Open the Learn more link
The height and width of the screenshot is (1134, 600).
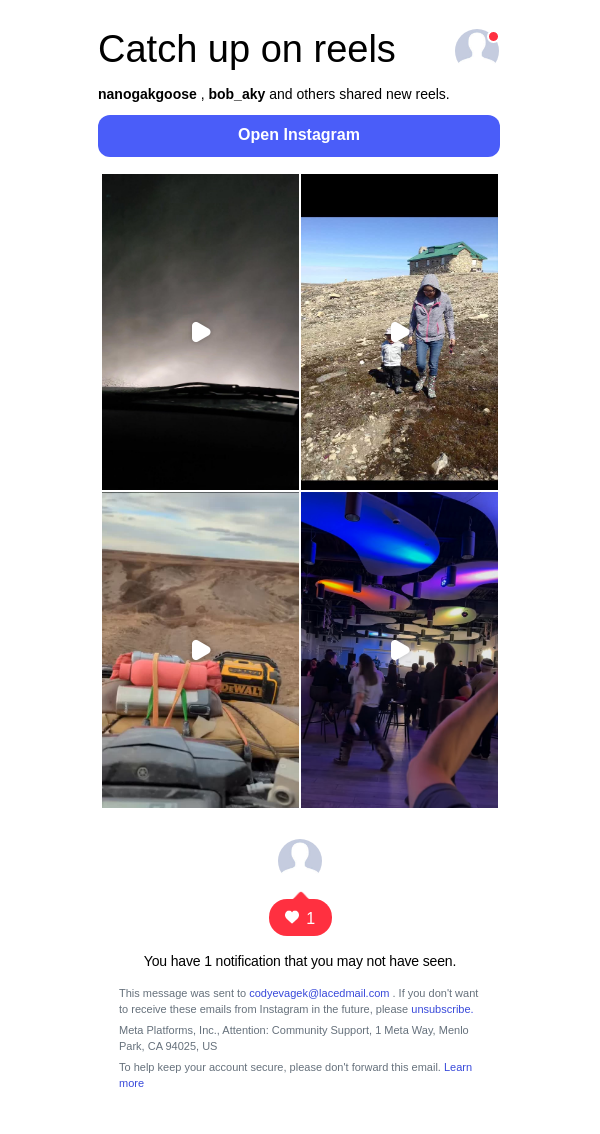coord(457,1067)
